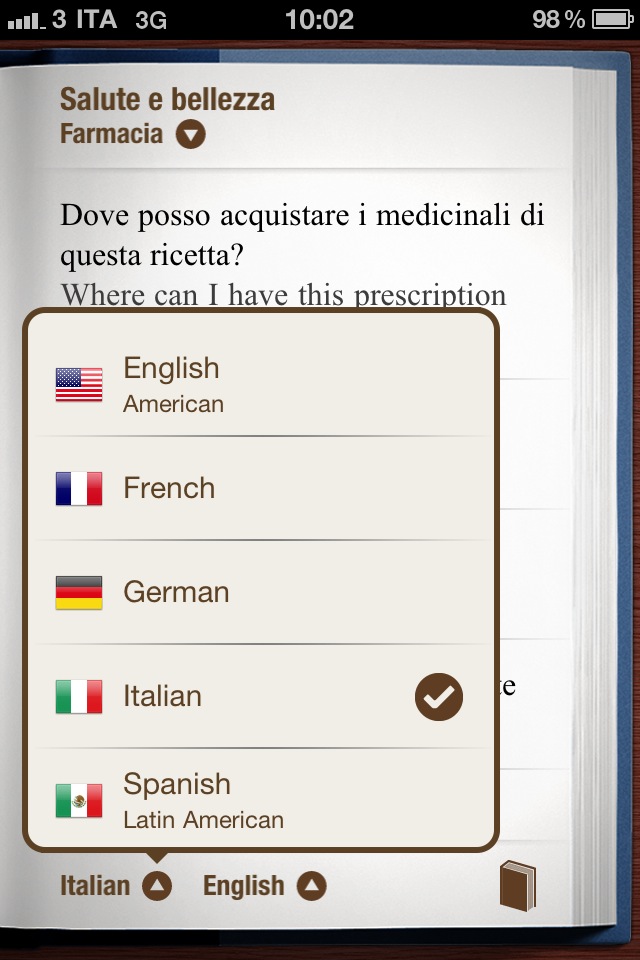Switch to Spanish Latin American
Viewport: 640px width, 960px height.
click(260, 801)
